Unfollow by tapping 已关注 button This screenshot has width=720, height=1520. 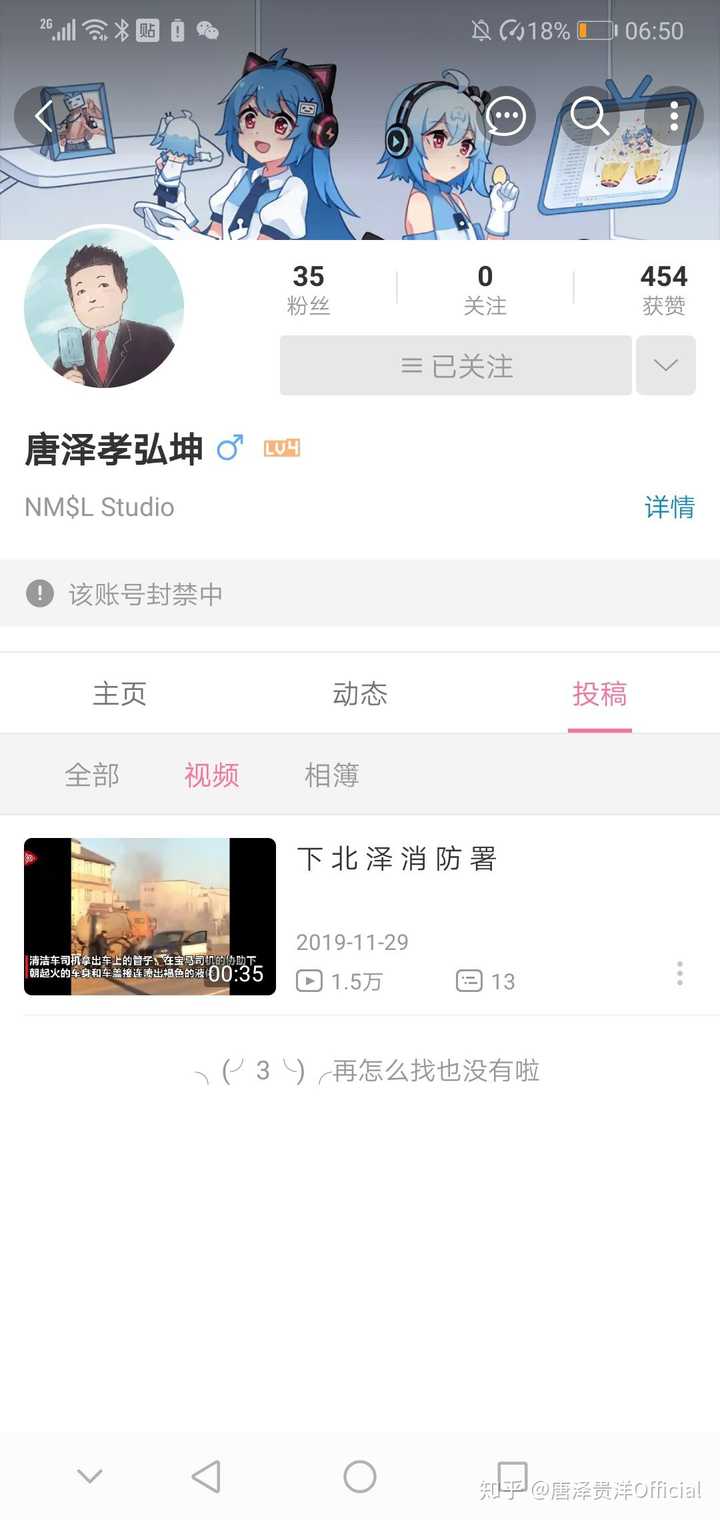click(x=455, y=365)
